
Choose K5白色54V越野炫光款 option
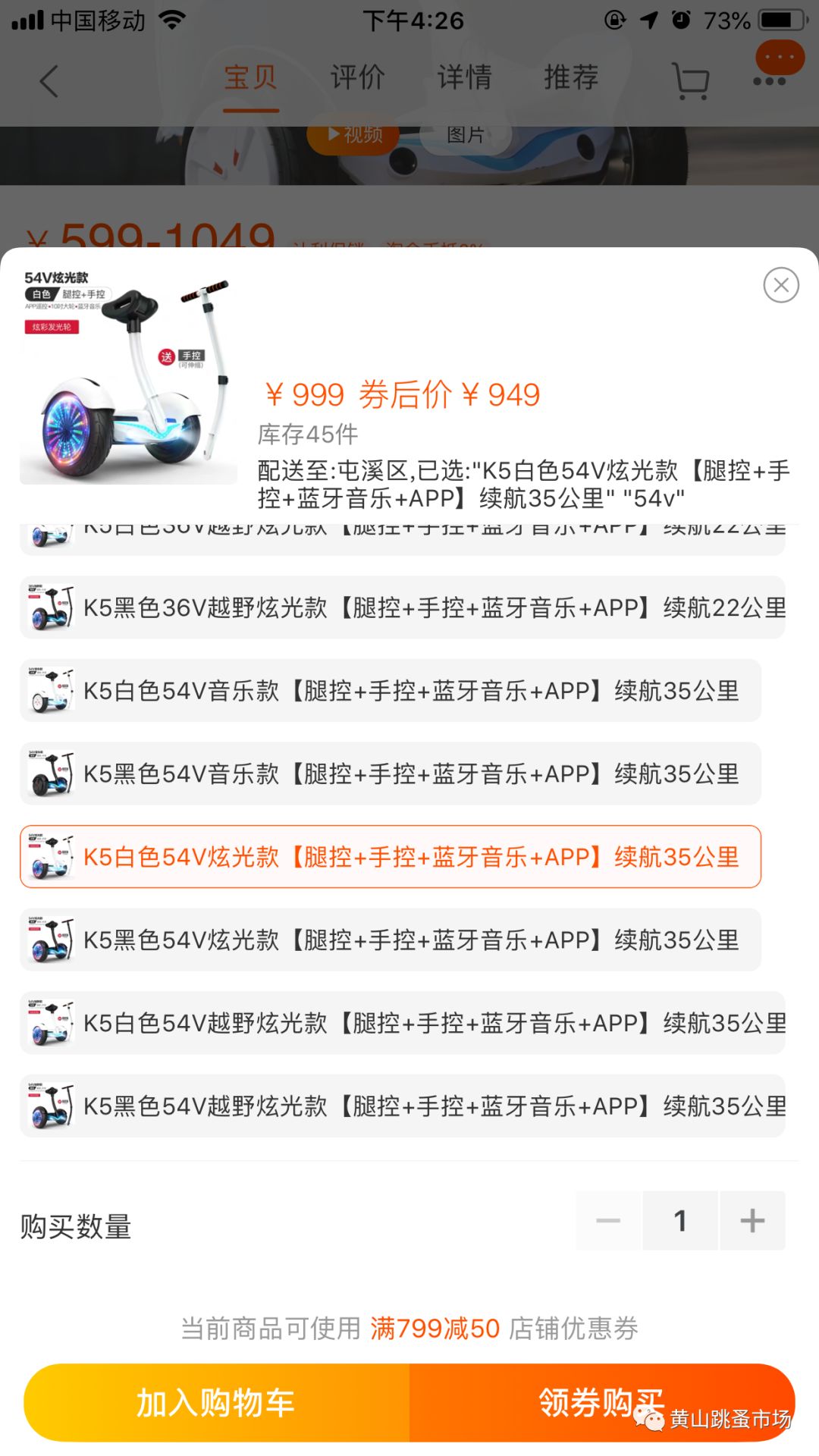403,1023
